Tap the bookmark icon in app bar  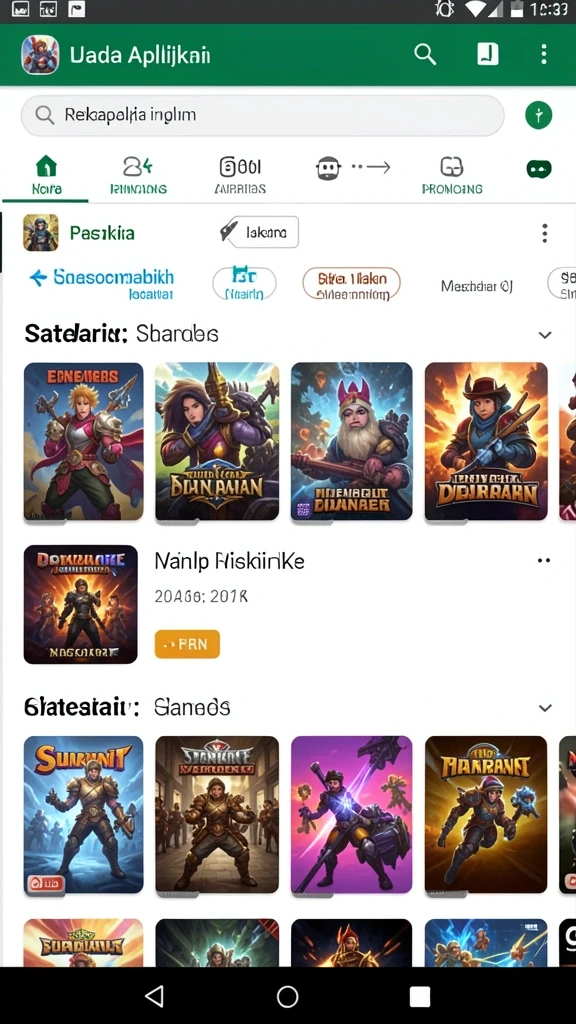pos(487,54)
